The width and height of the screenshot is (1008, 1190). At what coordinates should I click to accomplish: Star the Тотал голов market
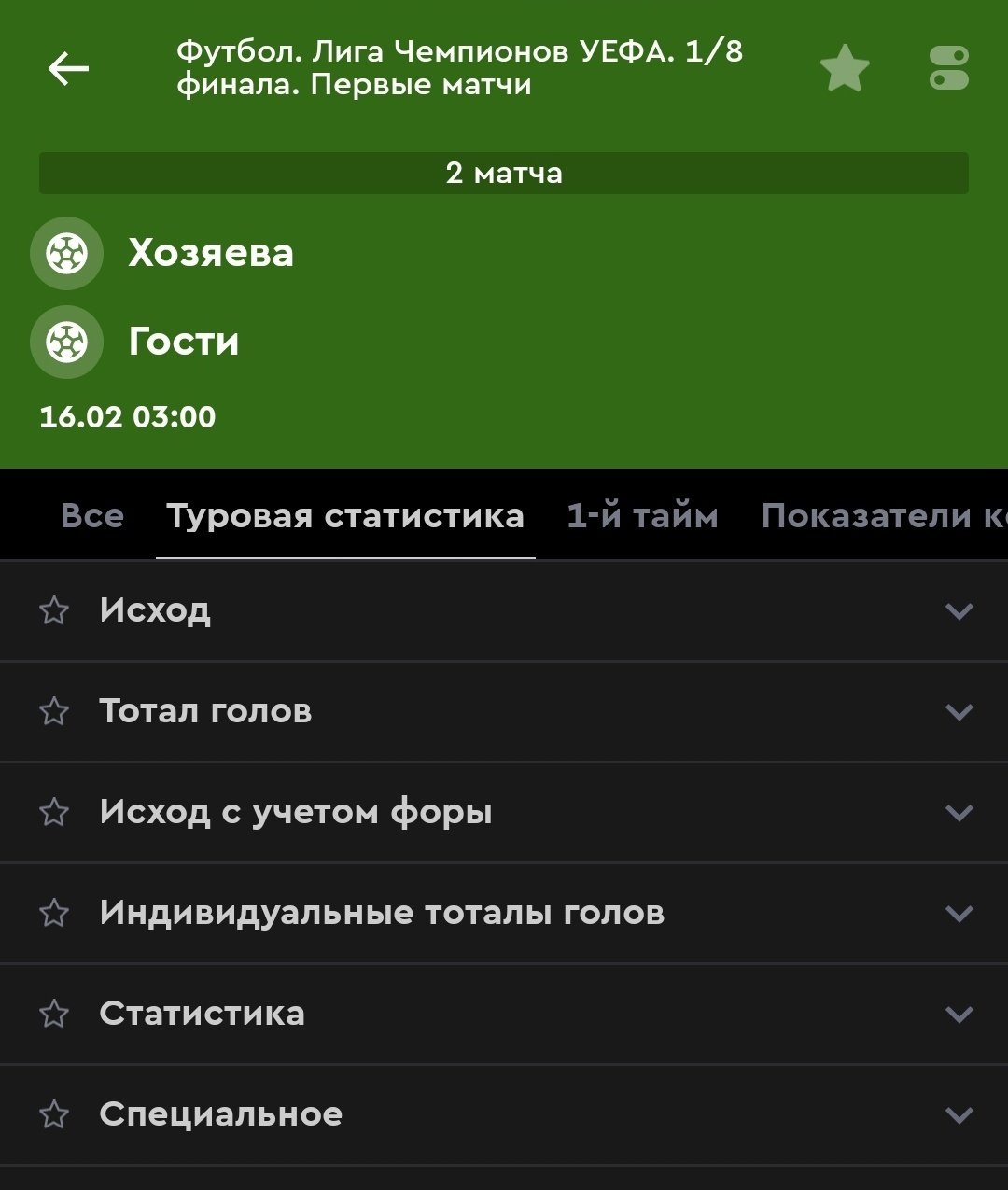(54, 712)
